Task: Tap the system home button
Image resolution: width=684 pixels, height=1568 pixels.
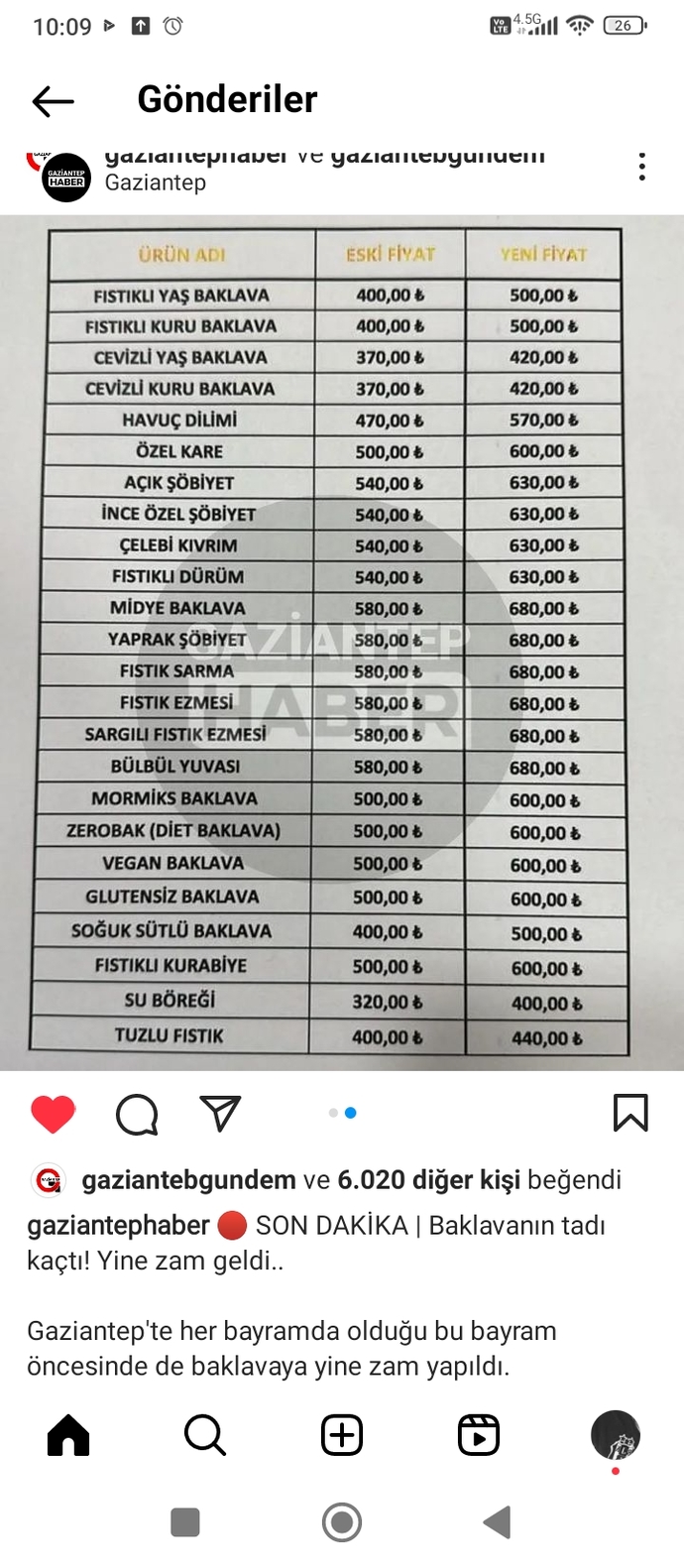Action: (342, 1521)
